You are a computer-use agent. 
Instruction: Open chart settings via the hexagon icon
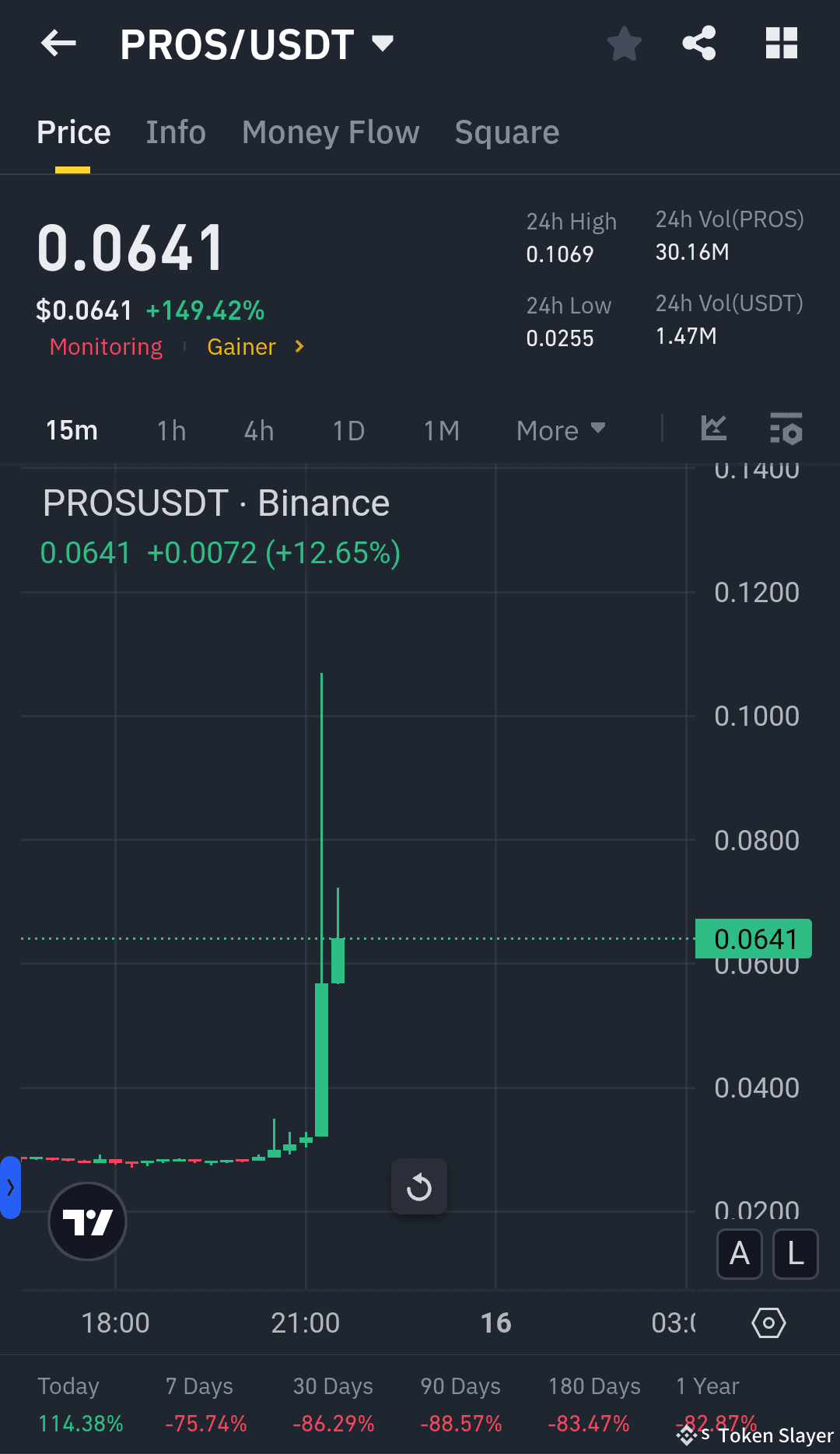[x=768, y=1323]
